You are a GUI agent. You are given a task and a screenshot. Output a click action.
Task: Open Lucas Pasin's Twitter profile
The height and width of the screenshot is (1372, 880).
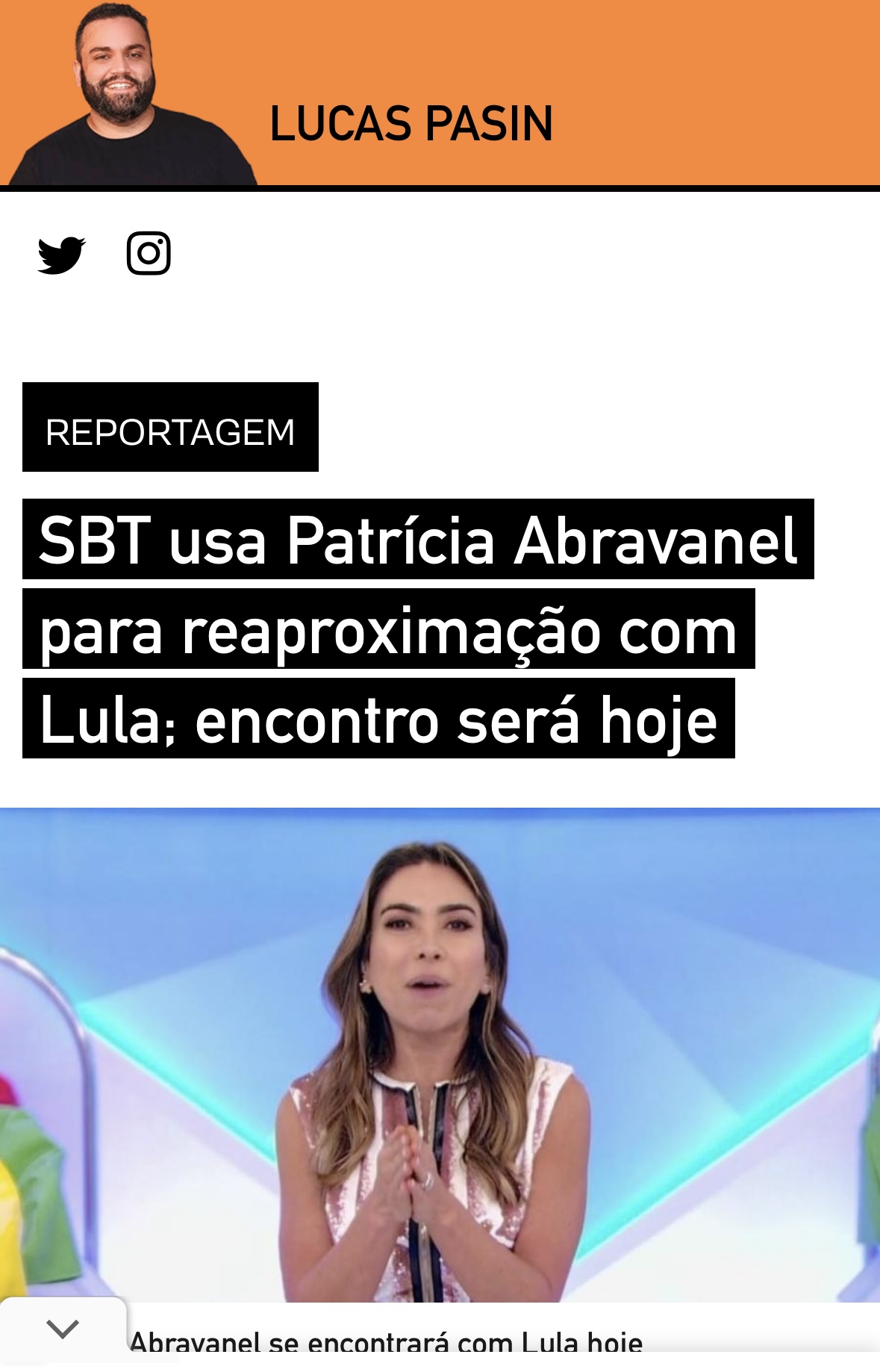[x=61, y=255]
